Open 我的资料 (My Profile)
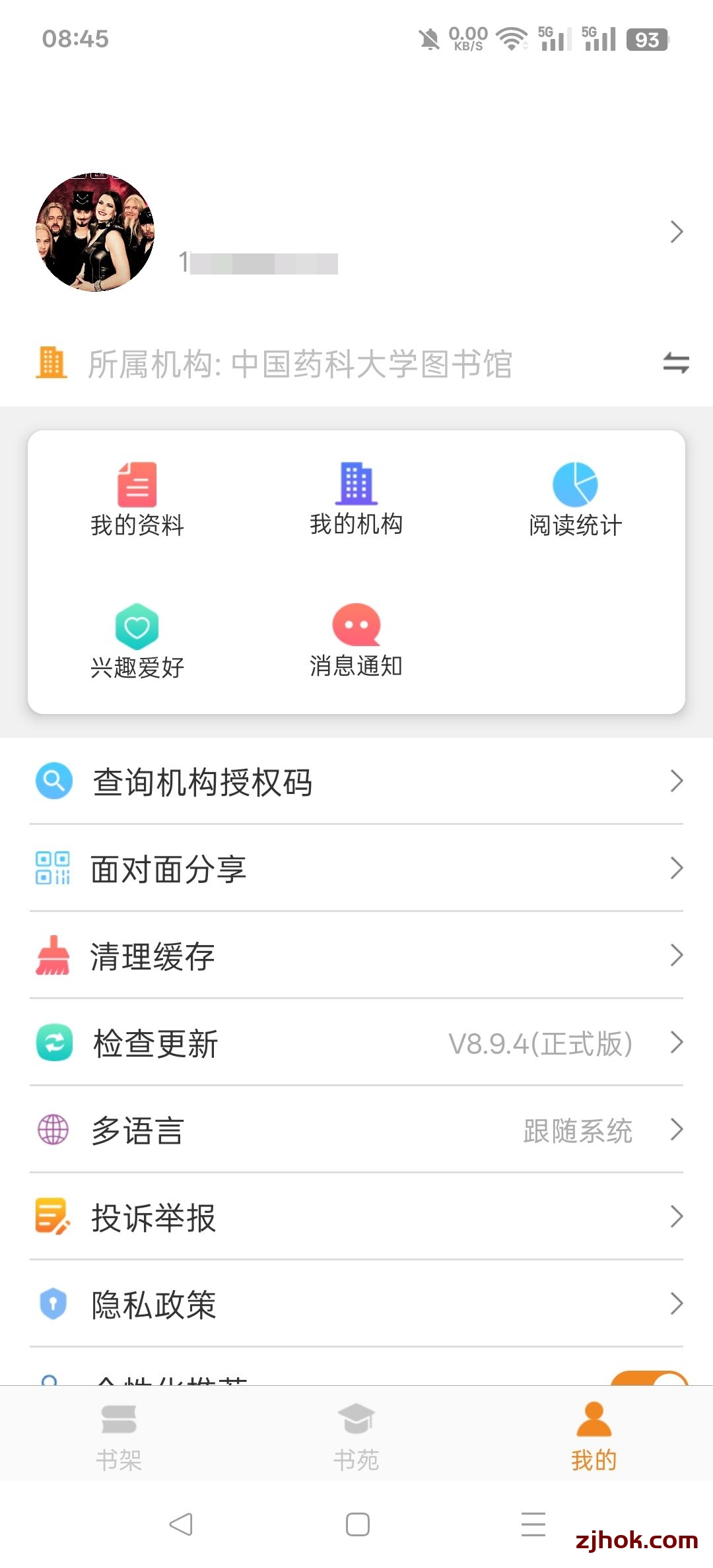The image size is (713, 1568). [137, 500]
